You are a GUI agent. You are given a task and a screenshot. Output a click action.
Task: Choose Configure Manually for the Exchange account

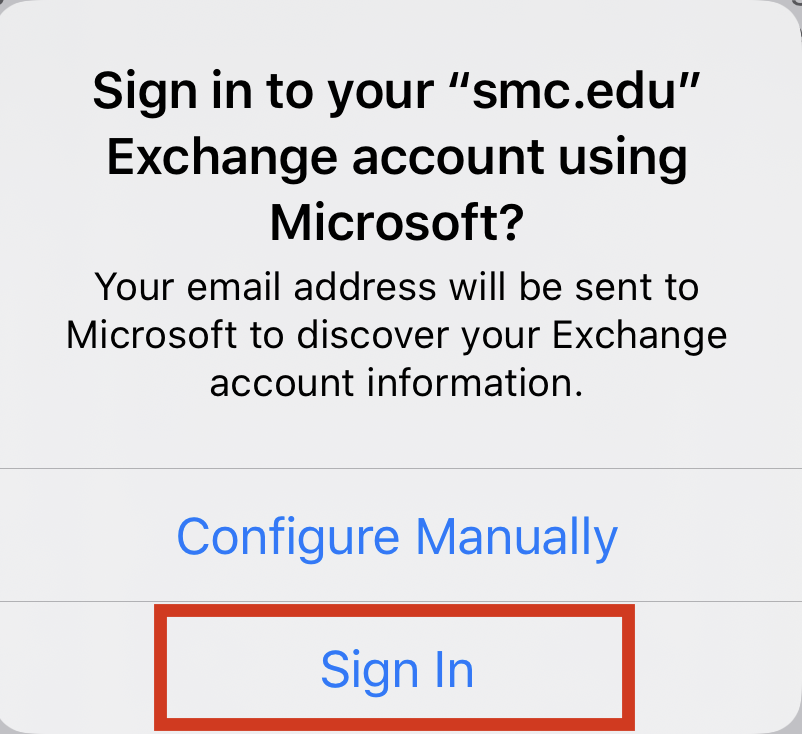397,537
